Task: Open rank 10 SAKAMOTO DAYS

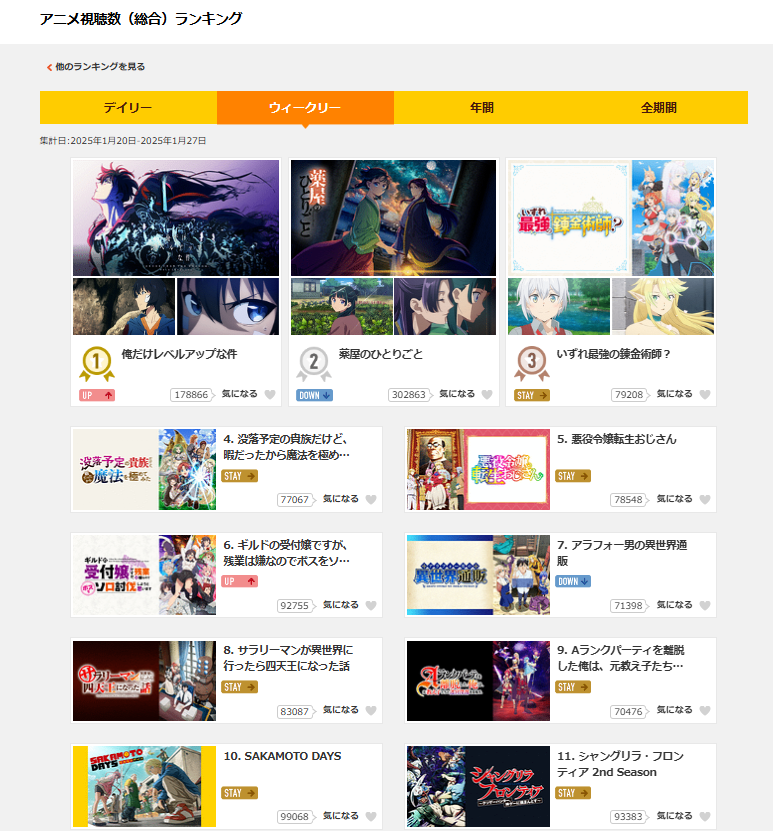Action: [x=282, y=757]
